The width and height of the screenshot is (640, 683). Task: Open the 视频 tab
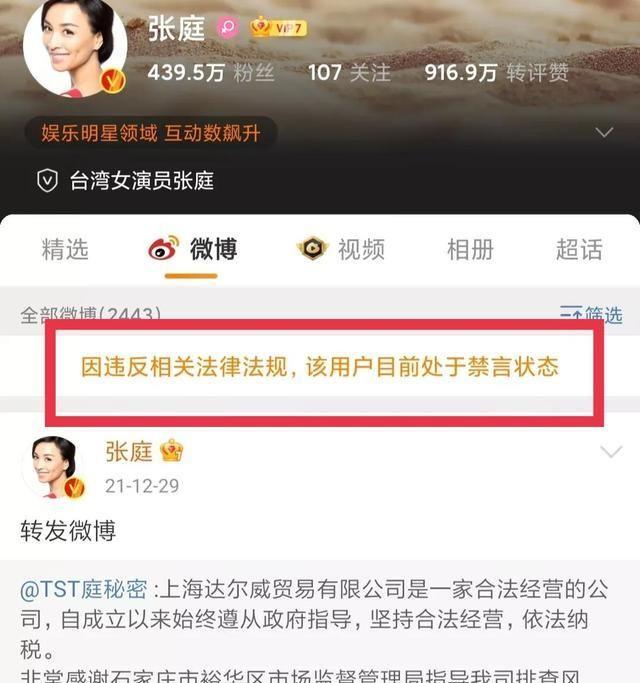pos(342,250)
